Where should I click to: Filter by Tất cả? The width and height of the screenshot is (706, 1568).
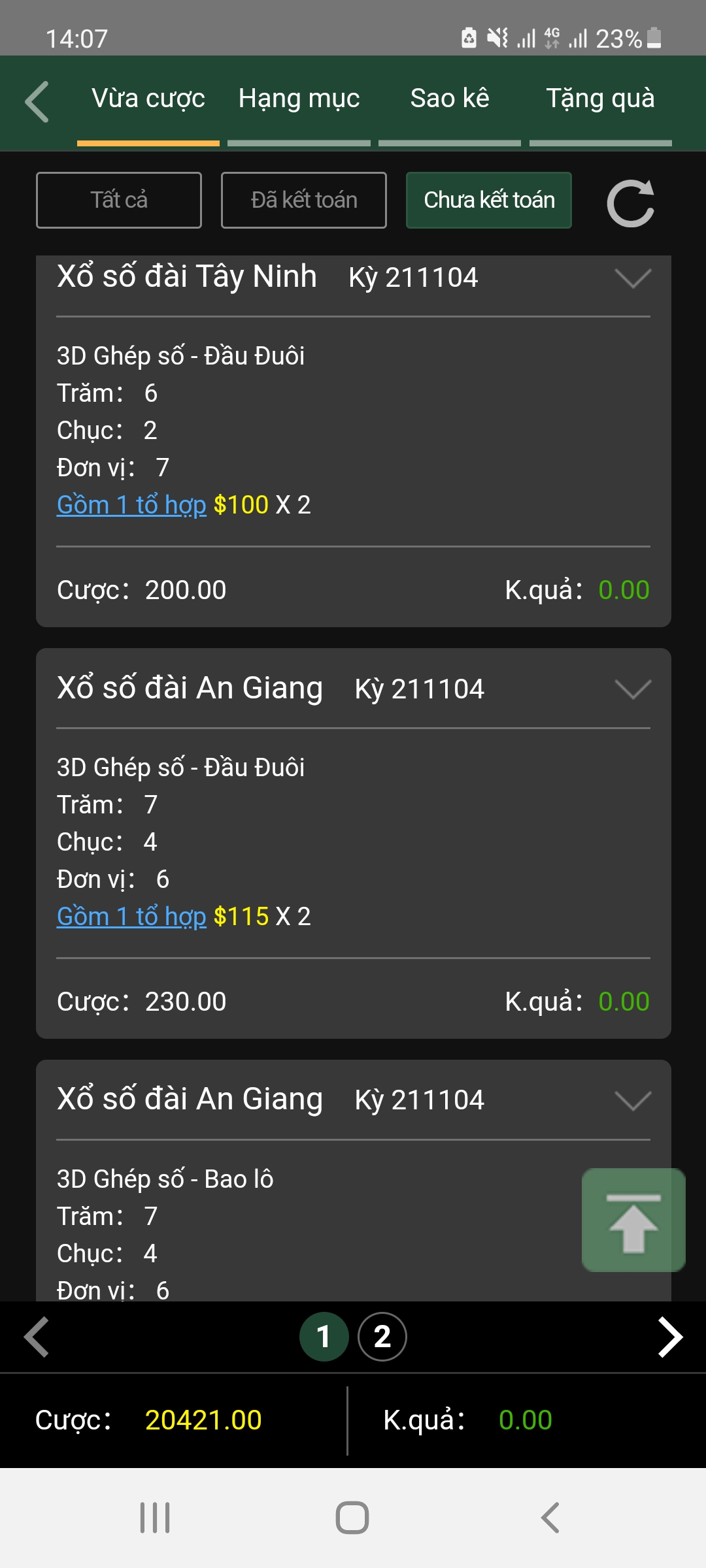(x=119, y=200)
